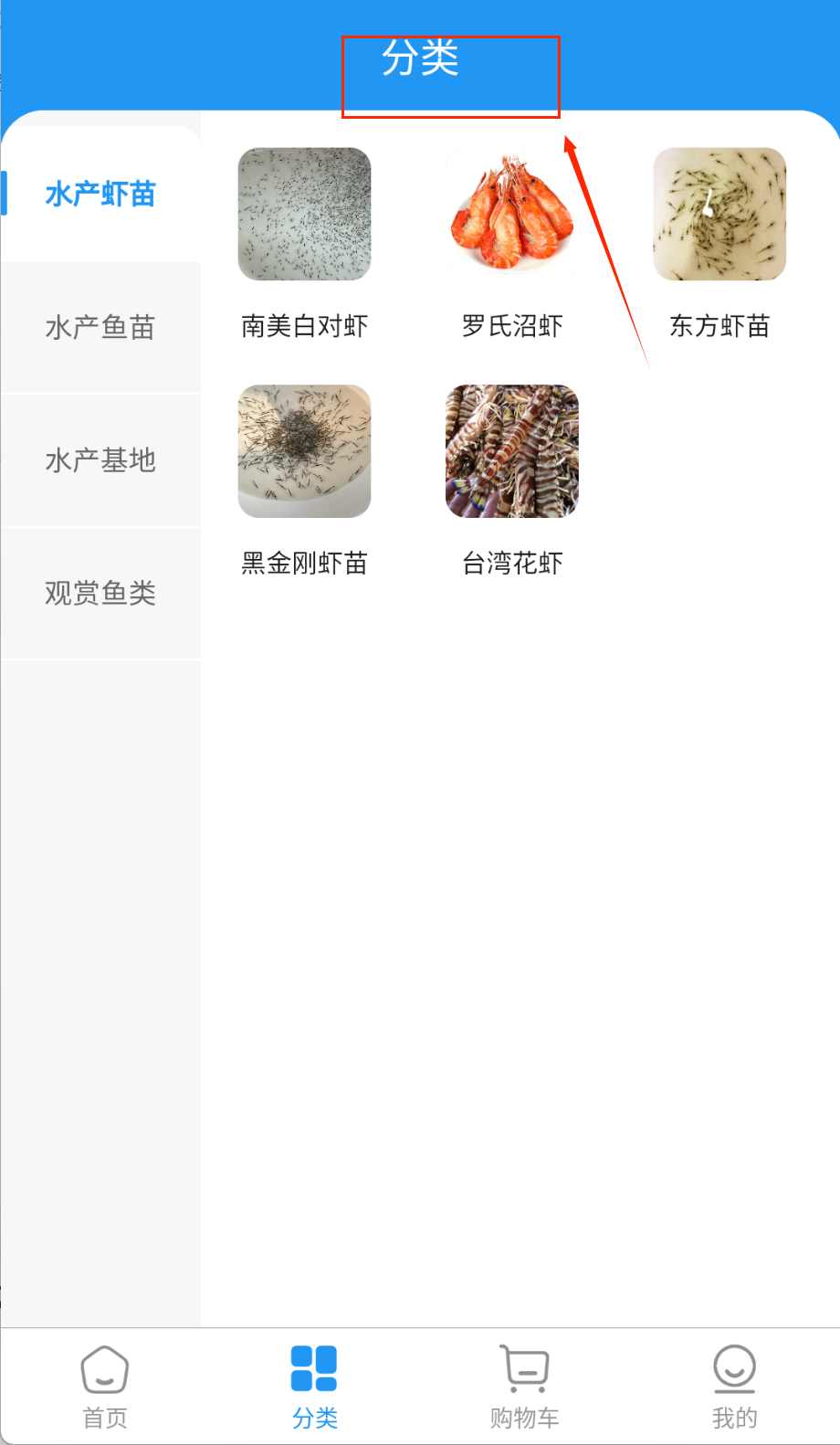Show the 观赏鱼类 category
The width and height of the screenshot is (840, 1445).
click(100, 594)
